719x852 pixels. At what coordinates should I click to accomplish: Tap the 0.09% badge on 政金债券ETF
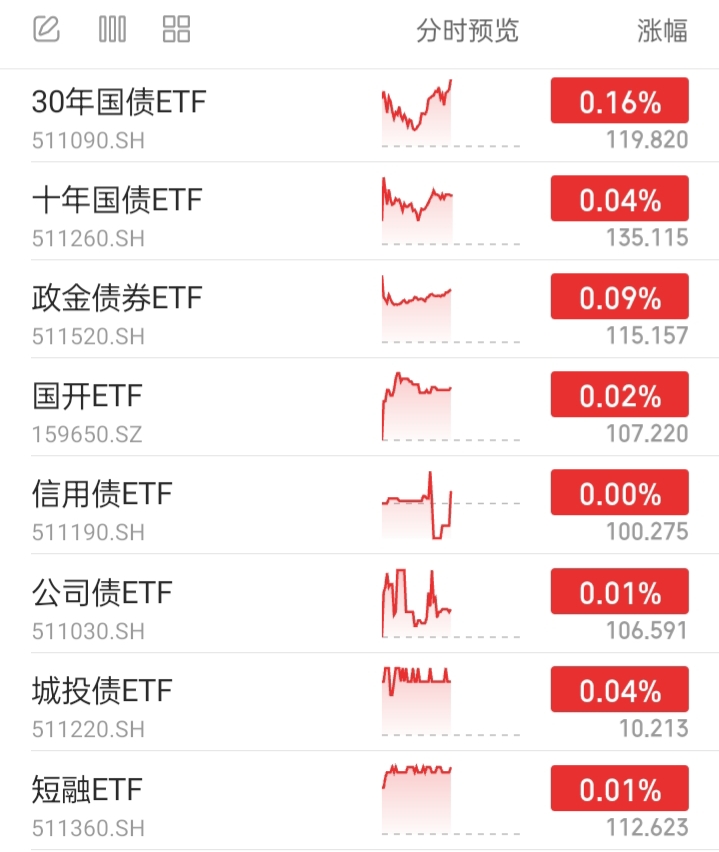(620, 297)
